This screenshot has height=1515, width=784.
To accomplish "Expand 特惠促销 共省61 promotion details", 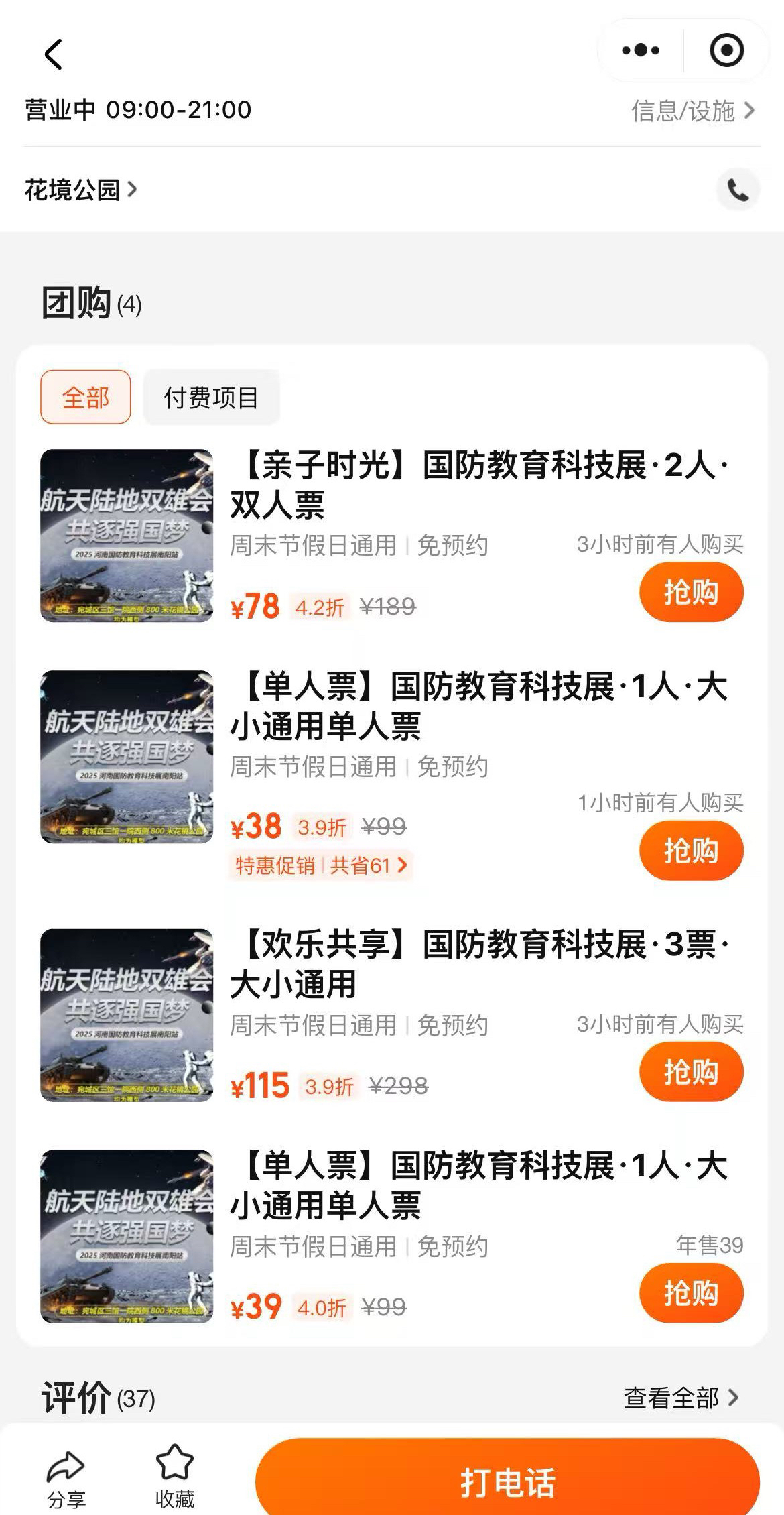I will (321, 865).
